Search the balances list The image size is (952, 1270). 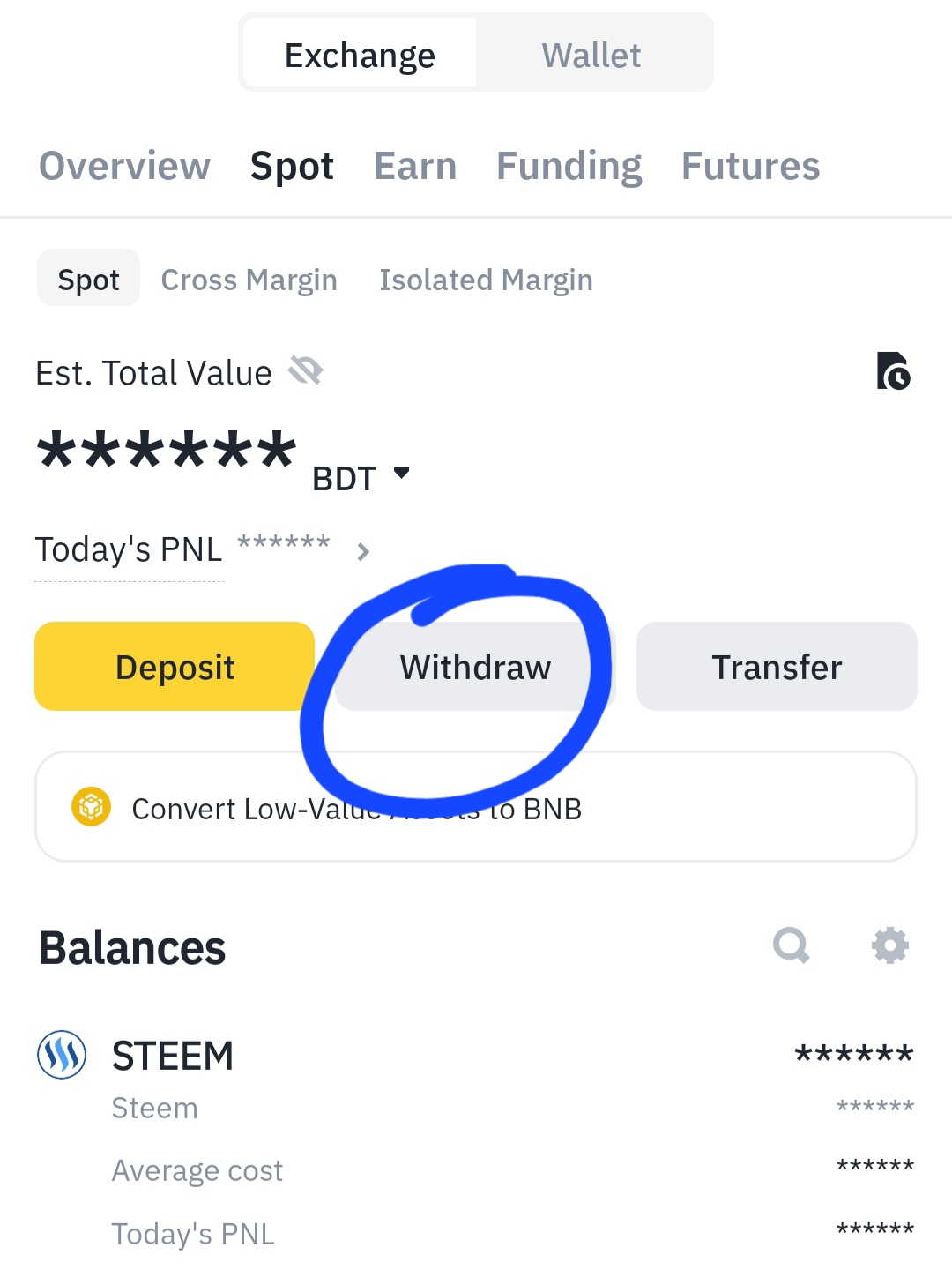tap(791, 946)
